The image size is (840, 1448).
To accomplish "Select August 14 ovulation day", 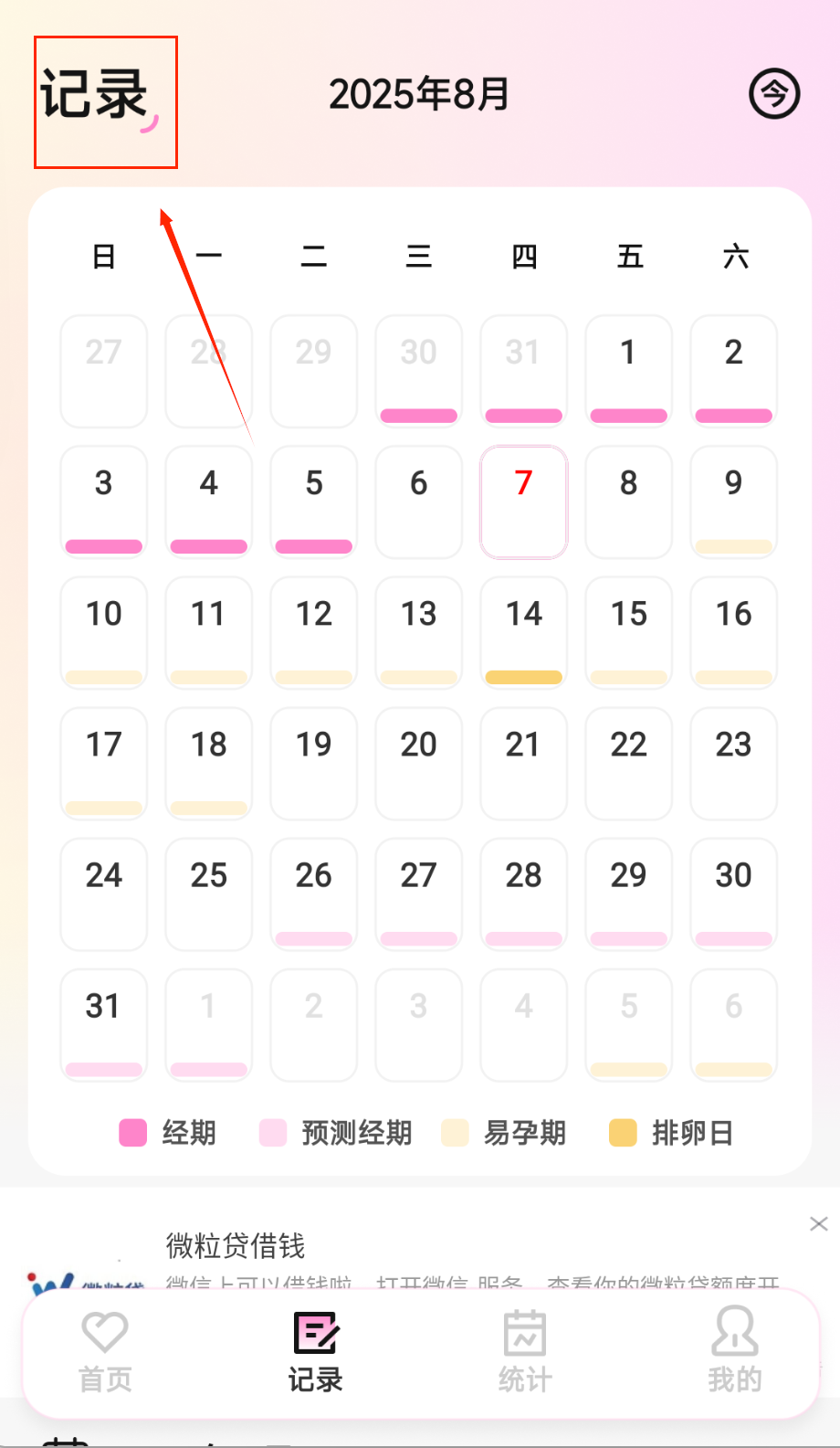I will (523, 632).
